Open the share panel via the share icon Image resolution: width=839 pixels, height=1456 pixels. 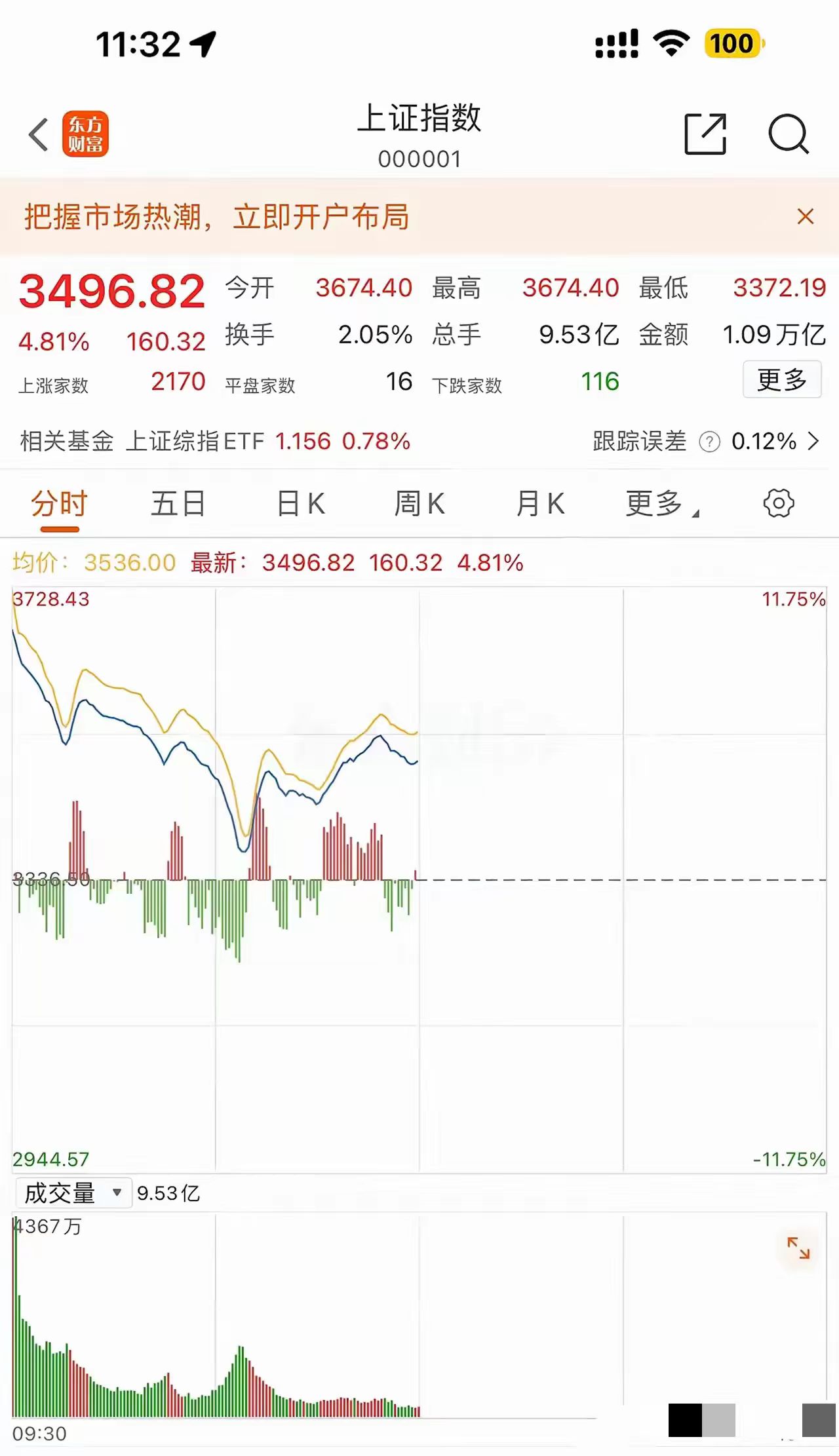click(x=706, y=133)
